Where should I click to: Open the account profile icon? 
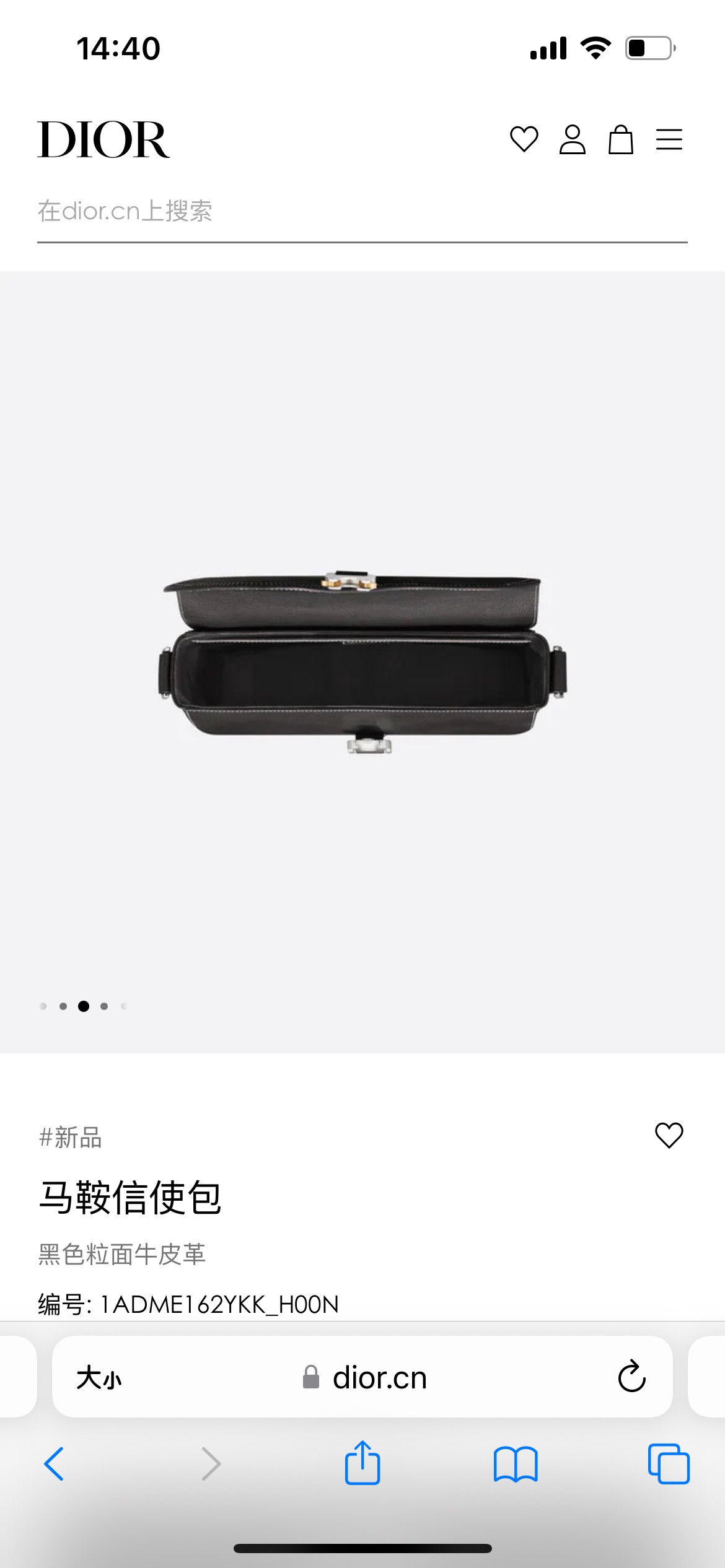tap(572, 139)
